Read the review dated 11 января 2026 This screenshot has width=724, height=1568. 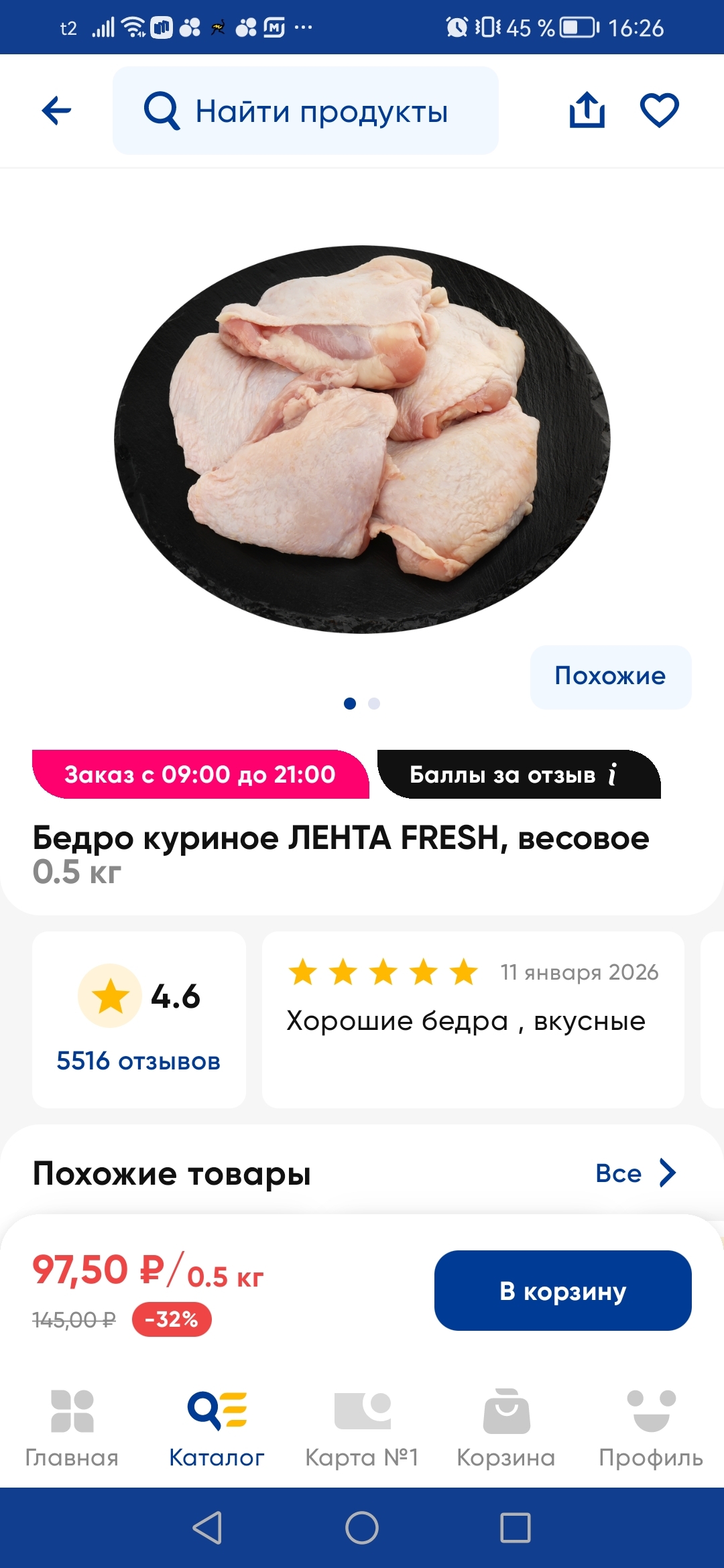click(x=473, y=1019)
